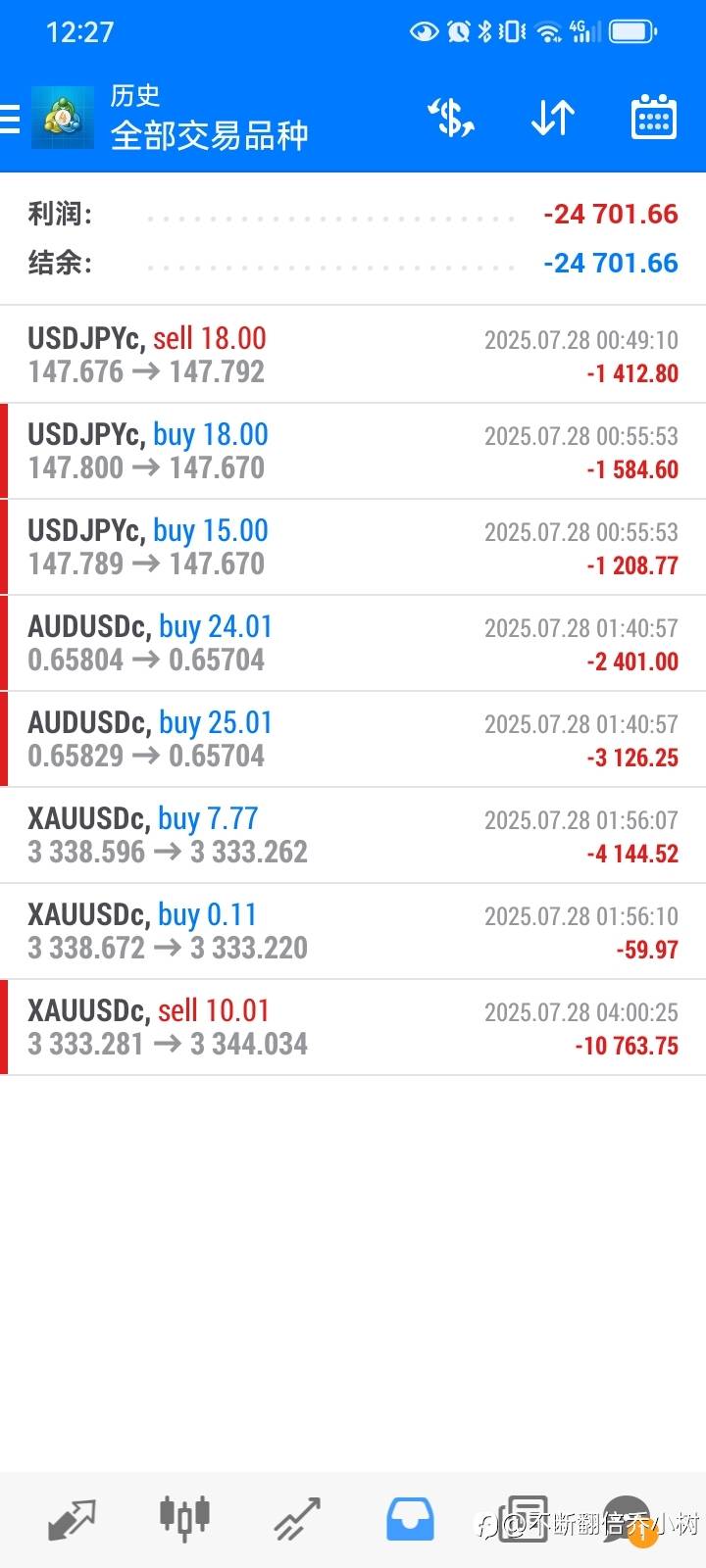Expand the USDJPYc sell 18.00 trade

353,355
